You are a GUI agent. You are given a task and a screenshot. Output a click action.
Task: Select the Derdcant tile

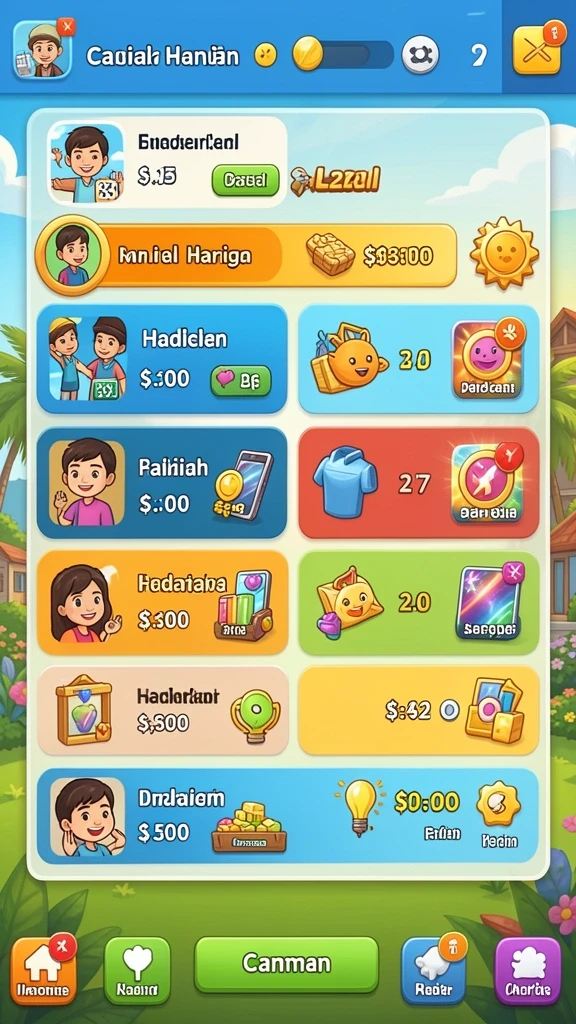(487, 359)
